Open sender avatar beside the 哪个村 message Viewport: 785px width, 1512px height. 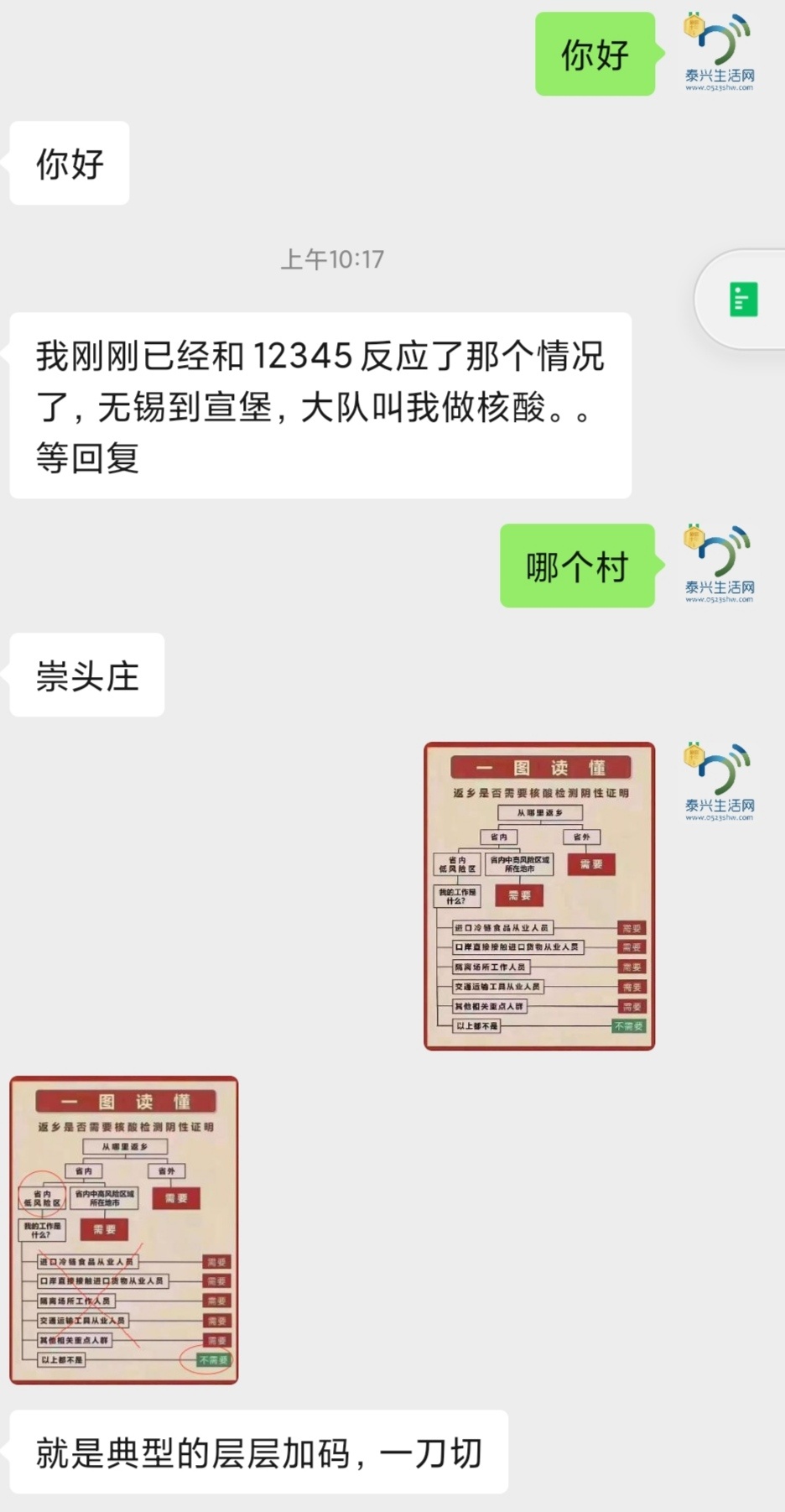(x=719, y=564)
